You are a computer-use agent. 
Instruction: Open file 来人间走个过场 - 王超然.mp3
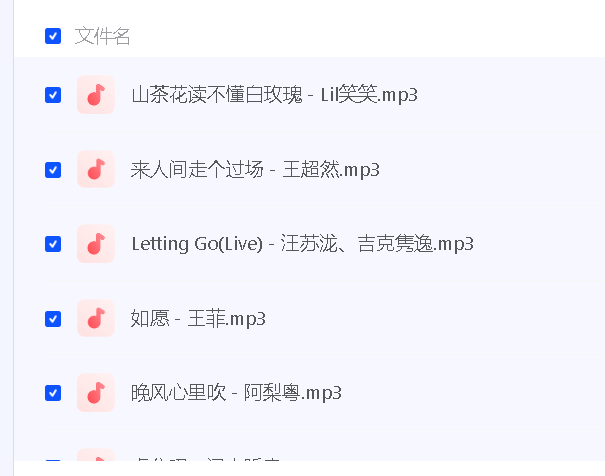point(255,170)
